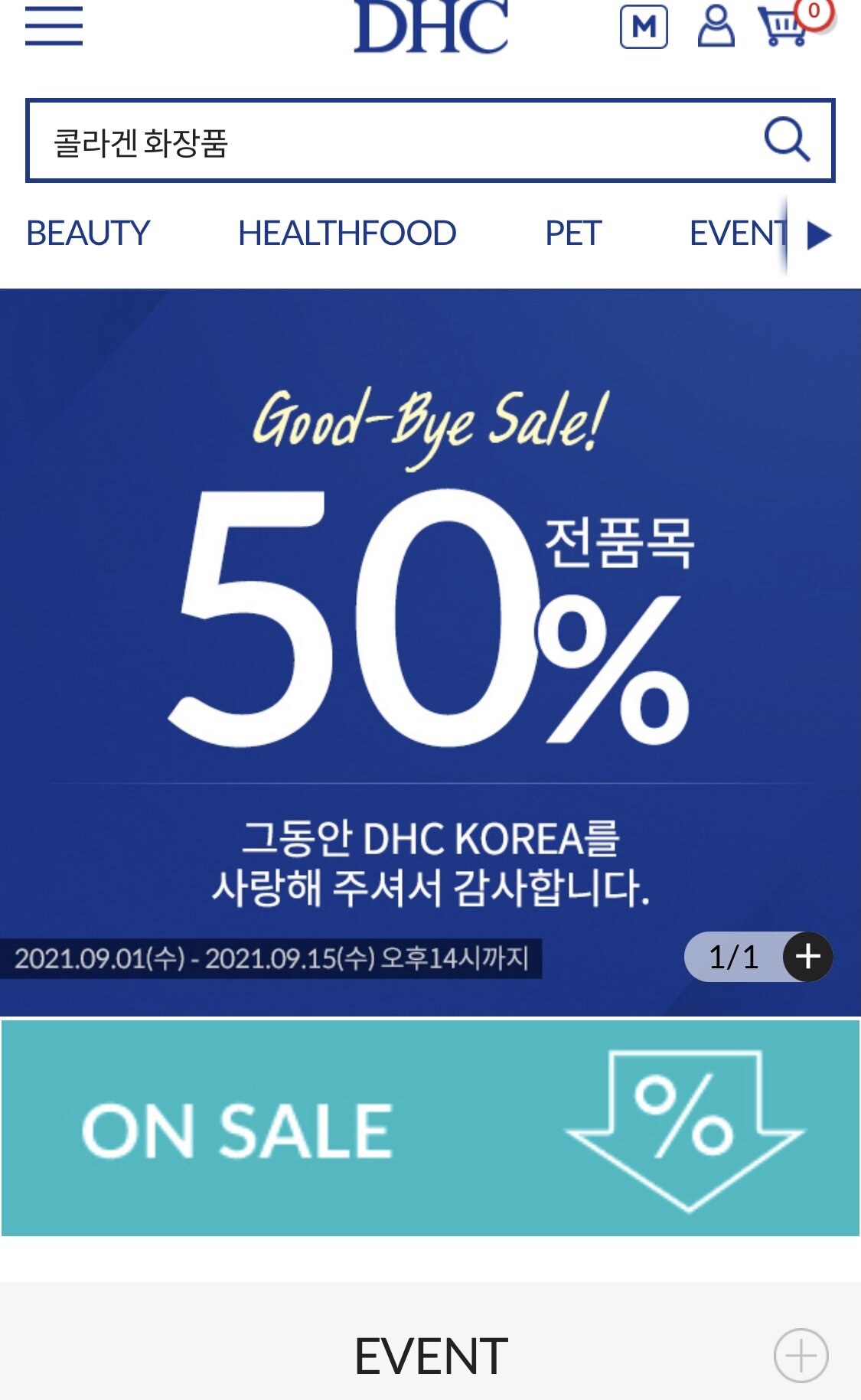
Task: Open the ON SALE banner
Action: coord(430,1129)
